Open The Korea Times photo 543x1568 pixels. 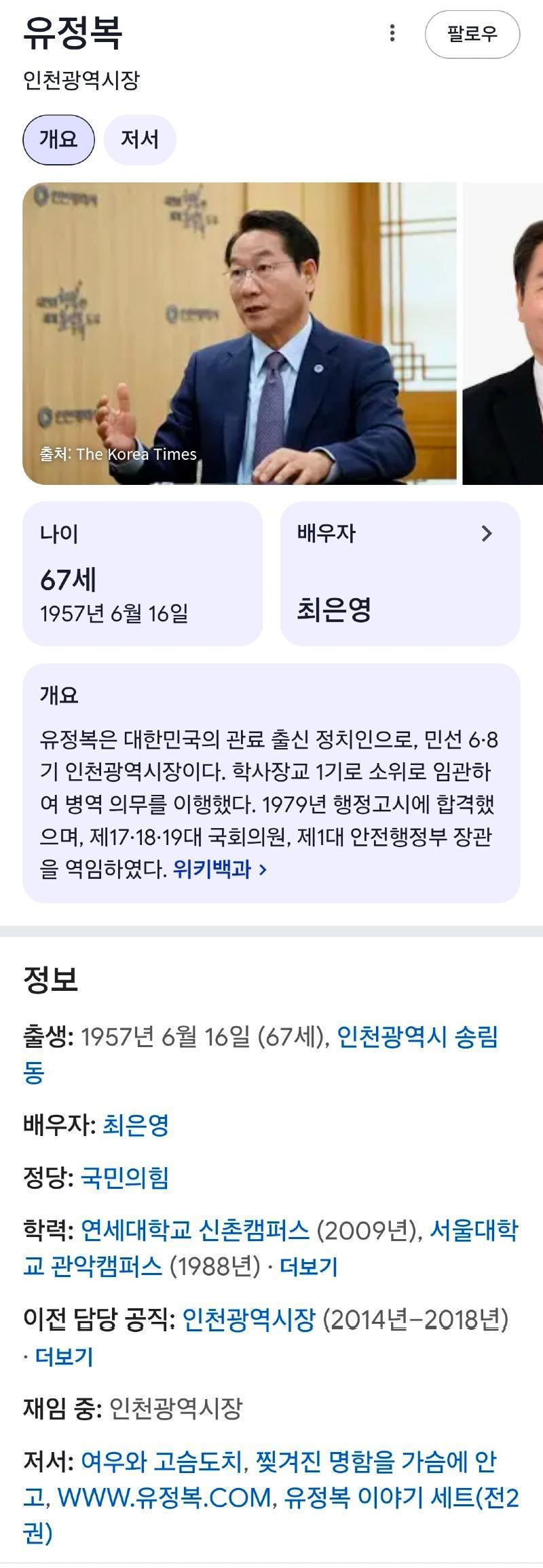coord(239,333)
